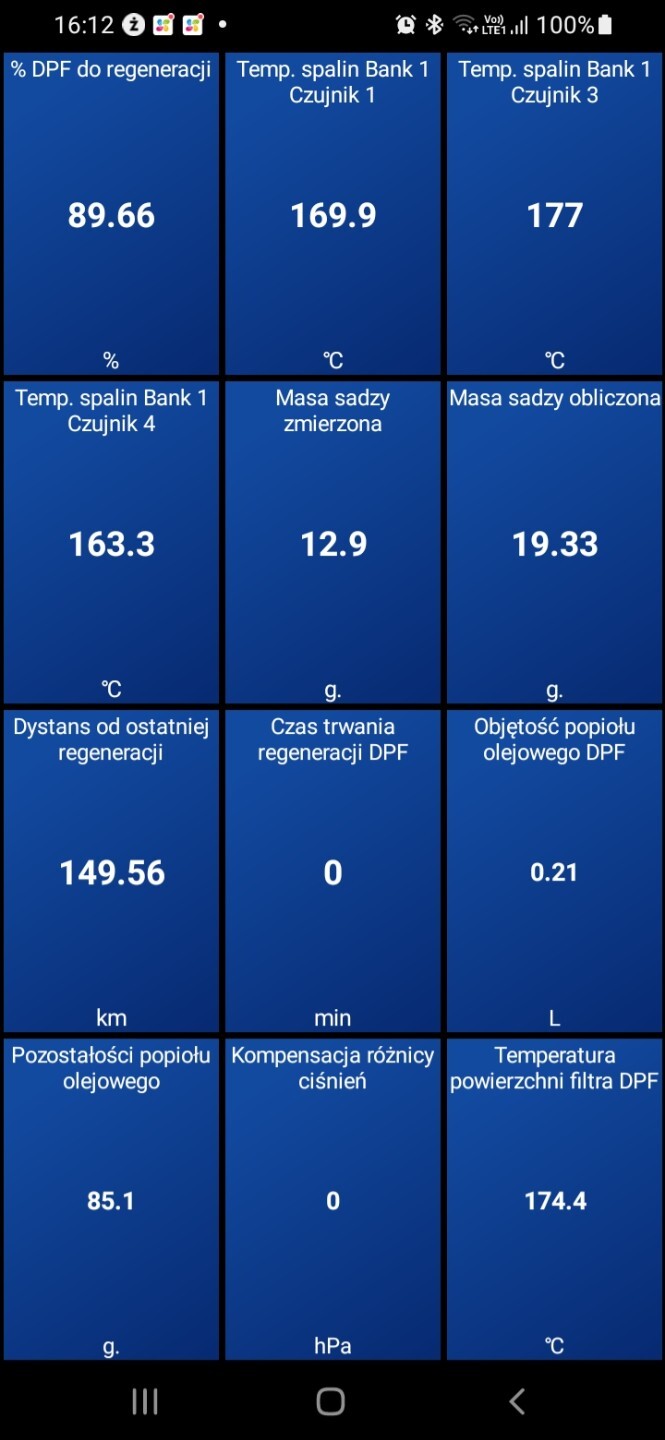Viewport: 665px width, 1440px height.
Task: Open Dystans od ostatniej regeneracji tile
Action: 111,872
